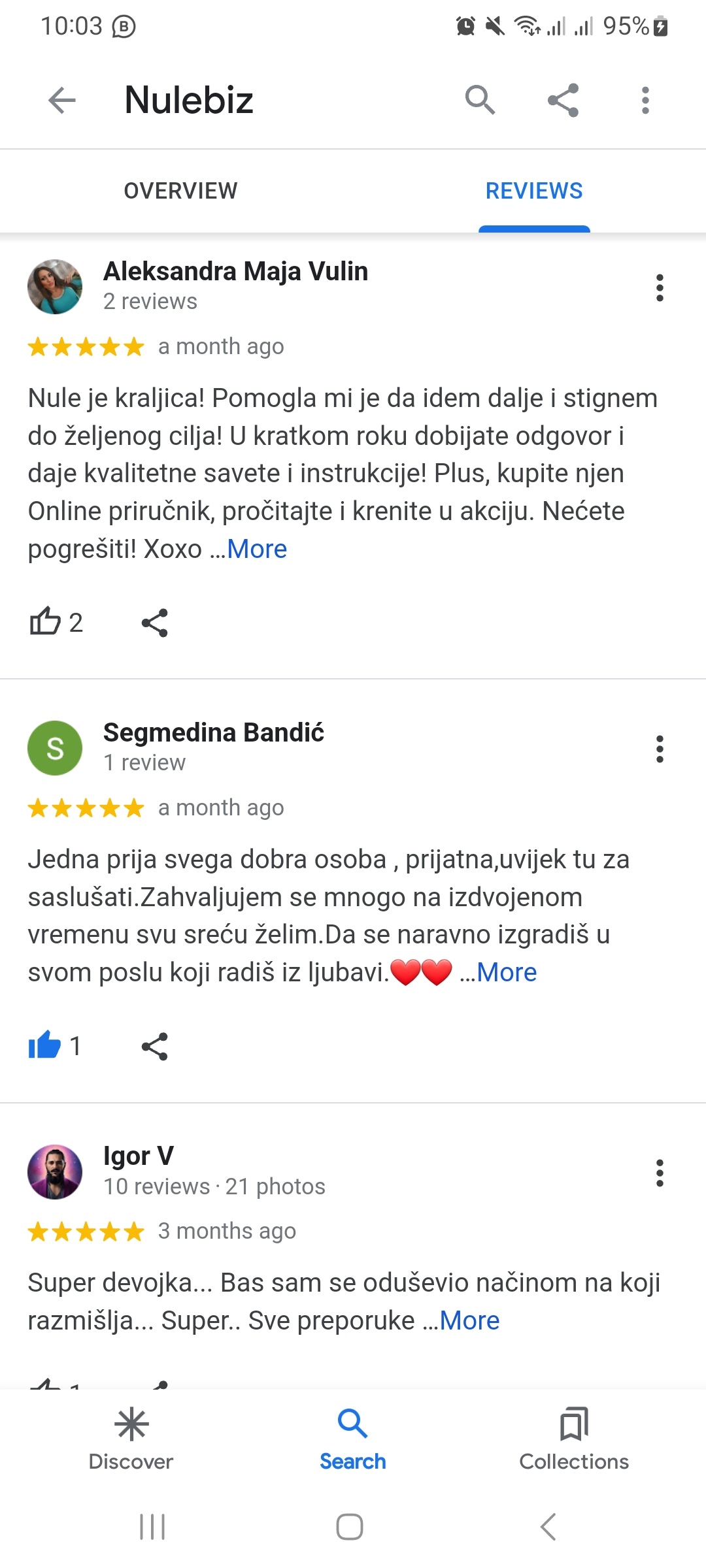
Task: Open options for Aleksandra Maja Vulin's review
Action: point(660,287)
